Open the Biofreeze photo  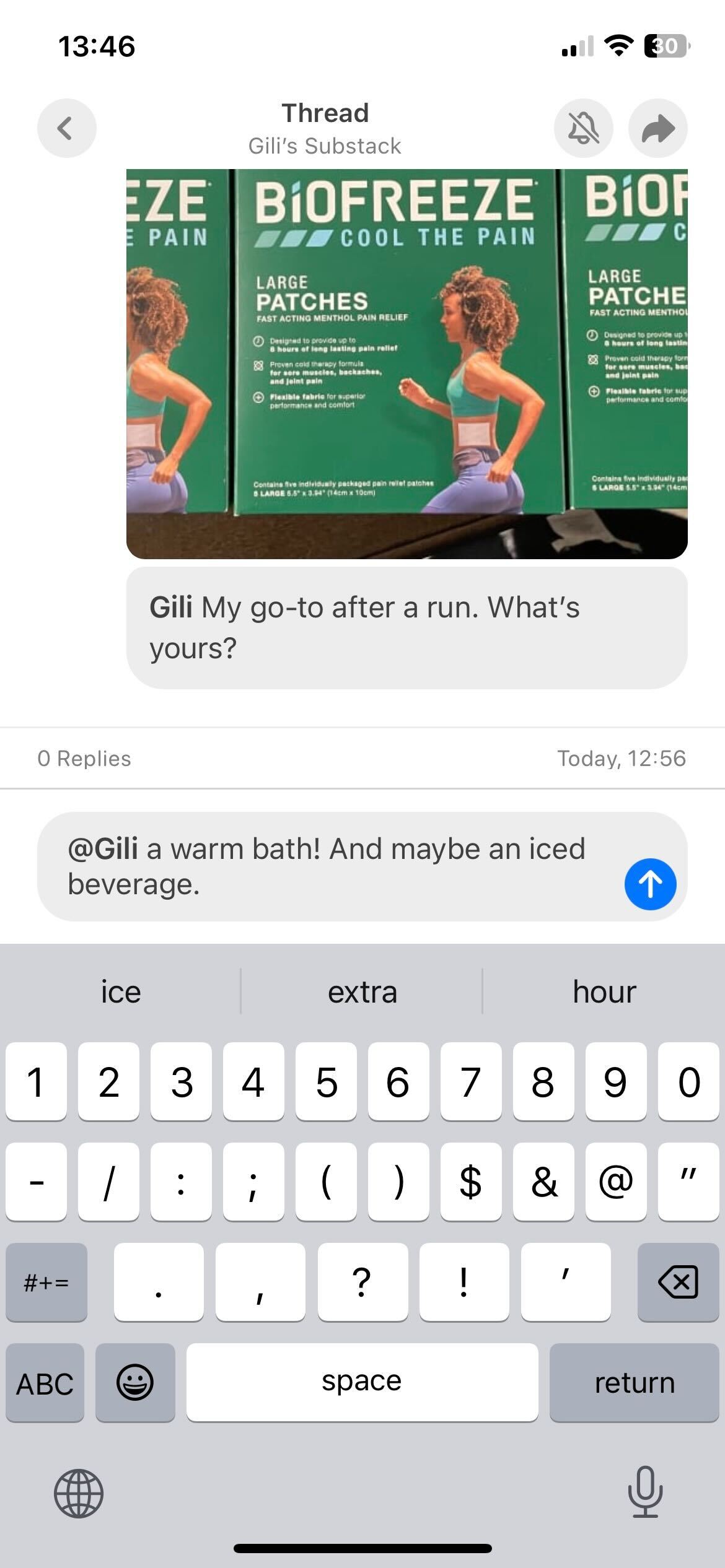coord(406,364)
